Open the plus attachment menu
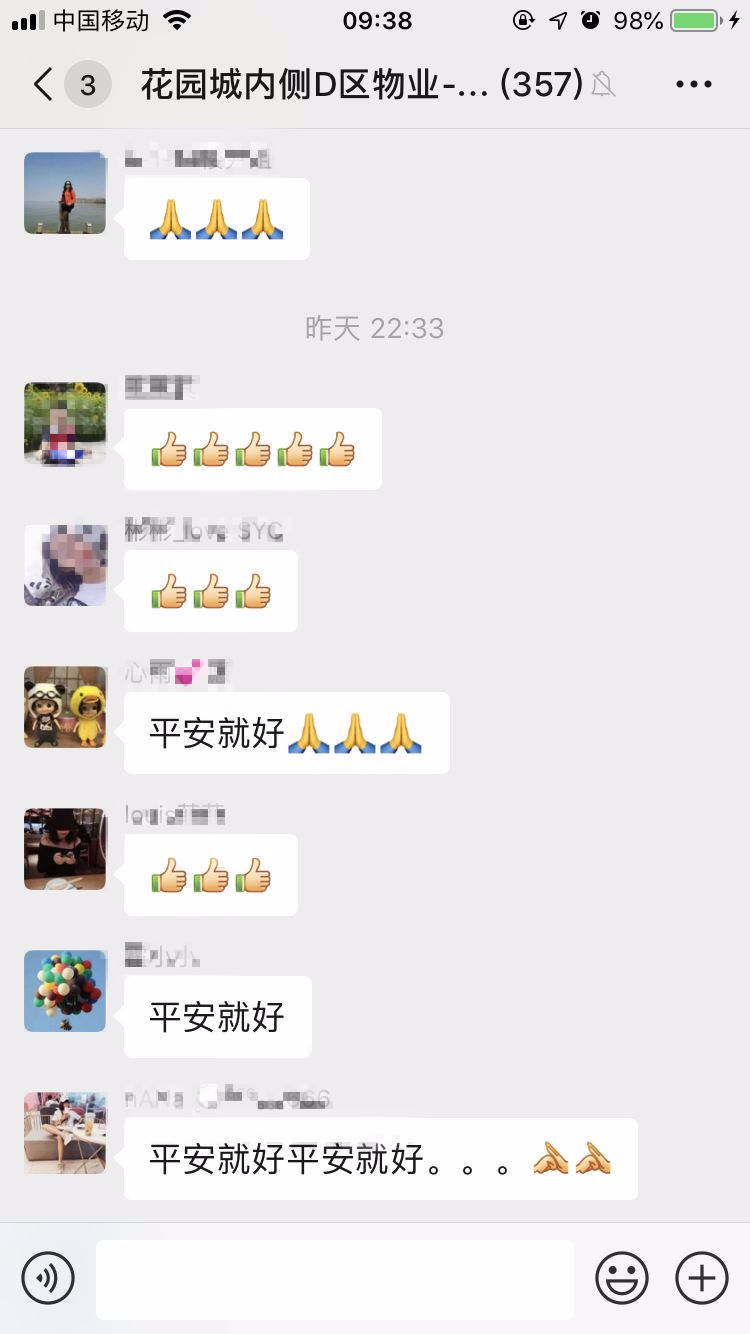 tap(702, 1278)
